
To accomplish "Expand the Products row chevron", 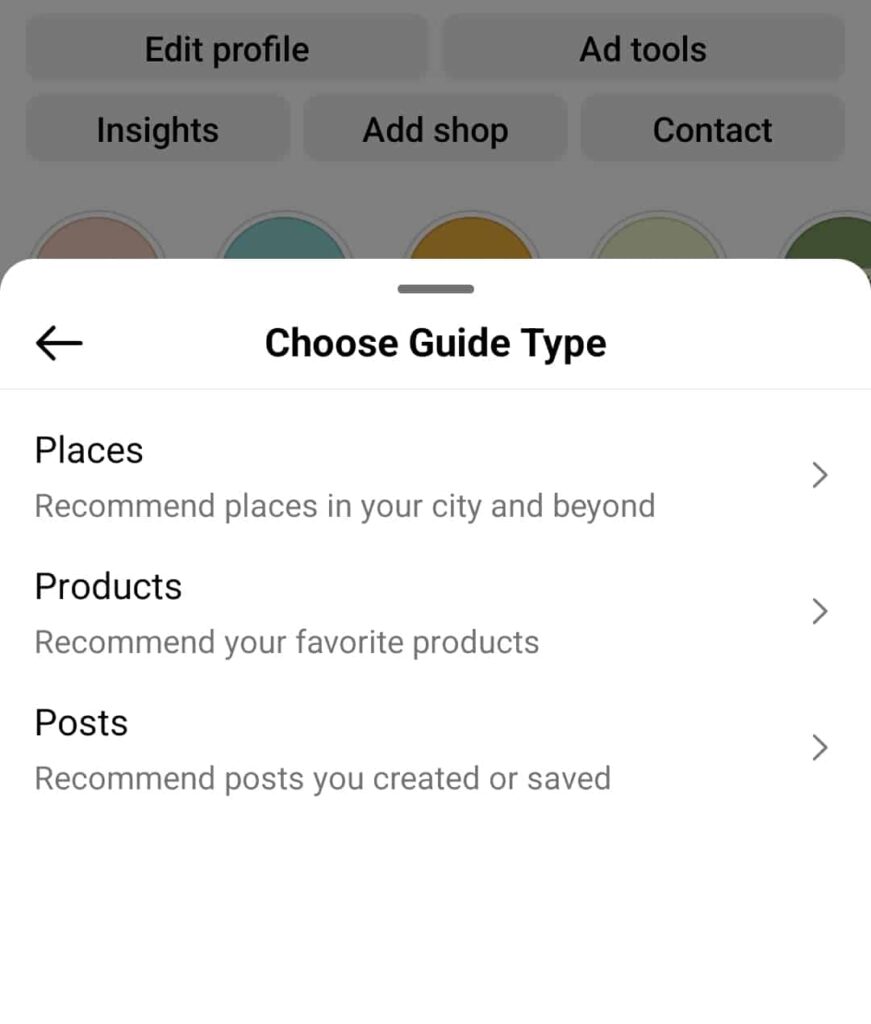I will (x=820, y=611).
